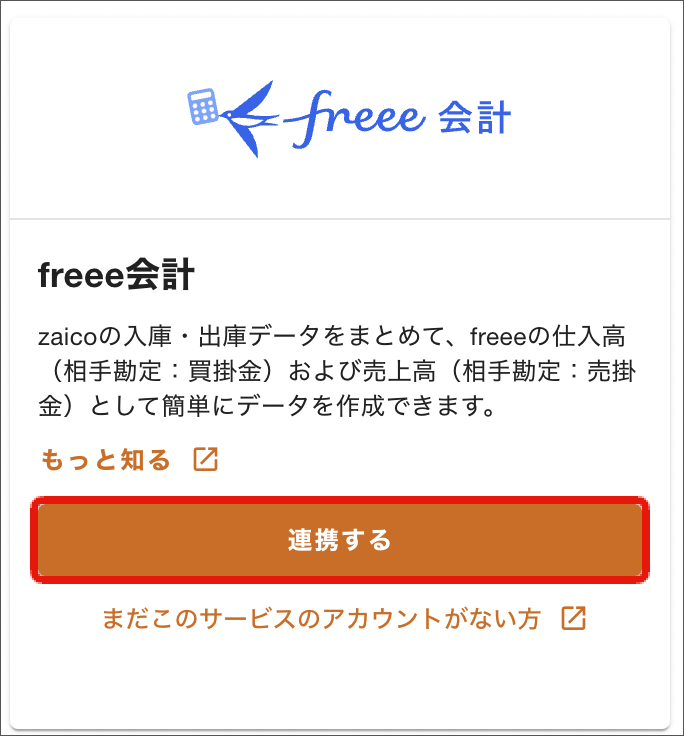
Task: Tap the 連携する button
Action: pyautogui.click(x=340, y=541)
